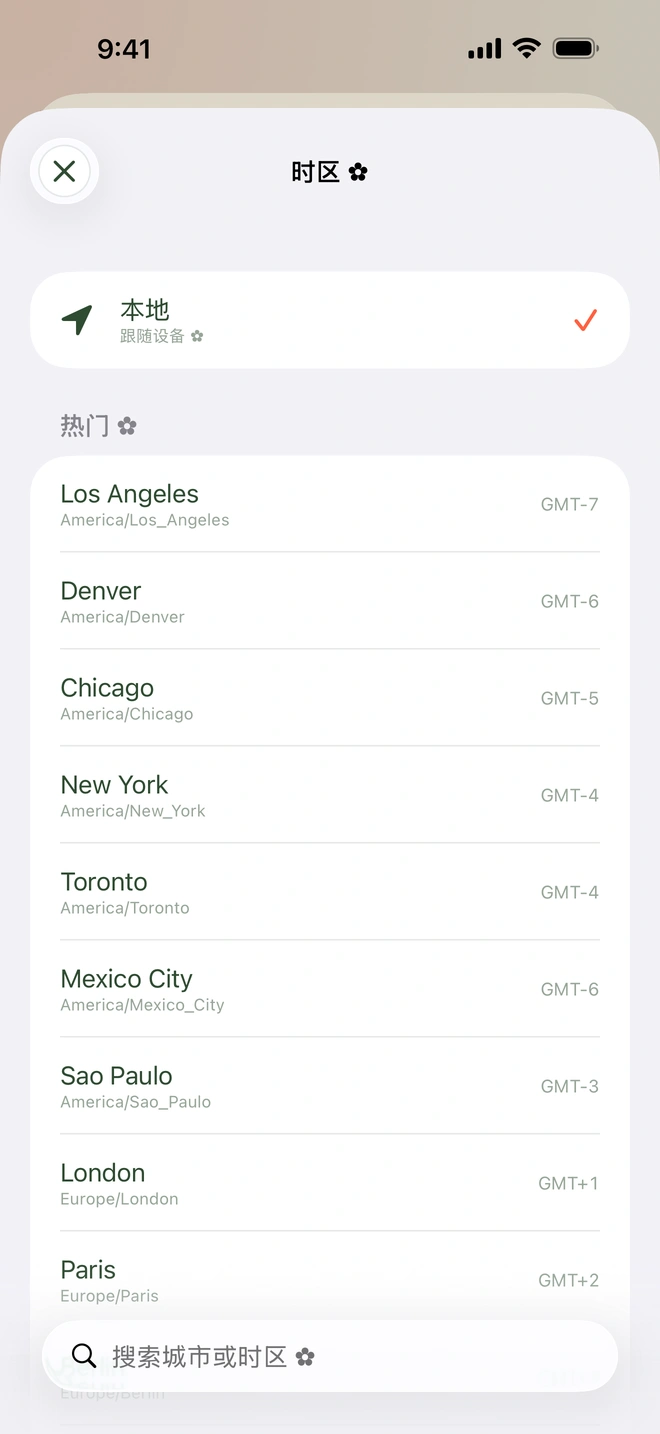Tap the search city or time zone field
This screenshot has height=1434, width=660.
point(330,1356)
